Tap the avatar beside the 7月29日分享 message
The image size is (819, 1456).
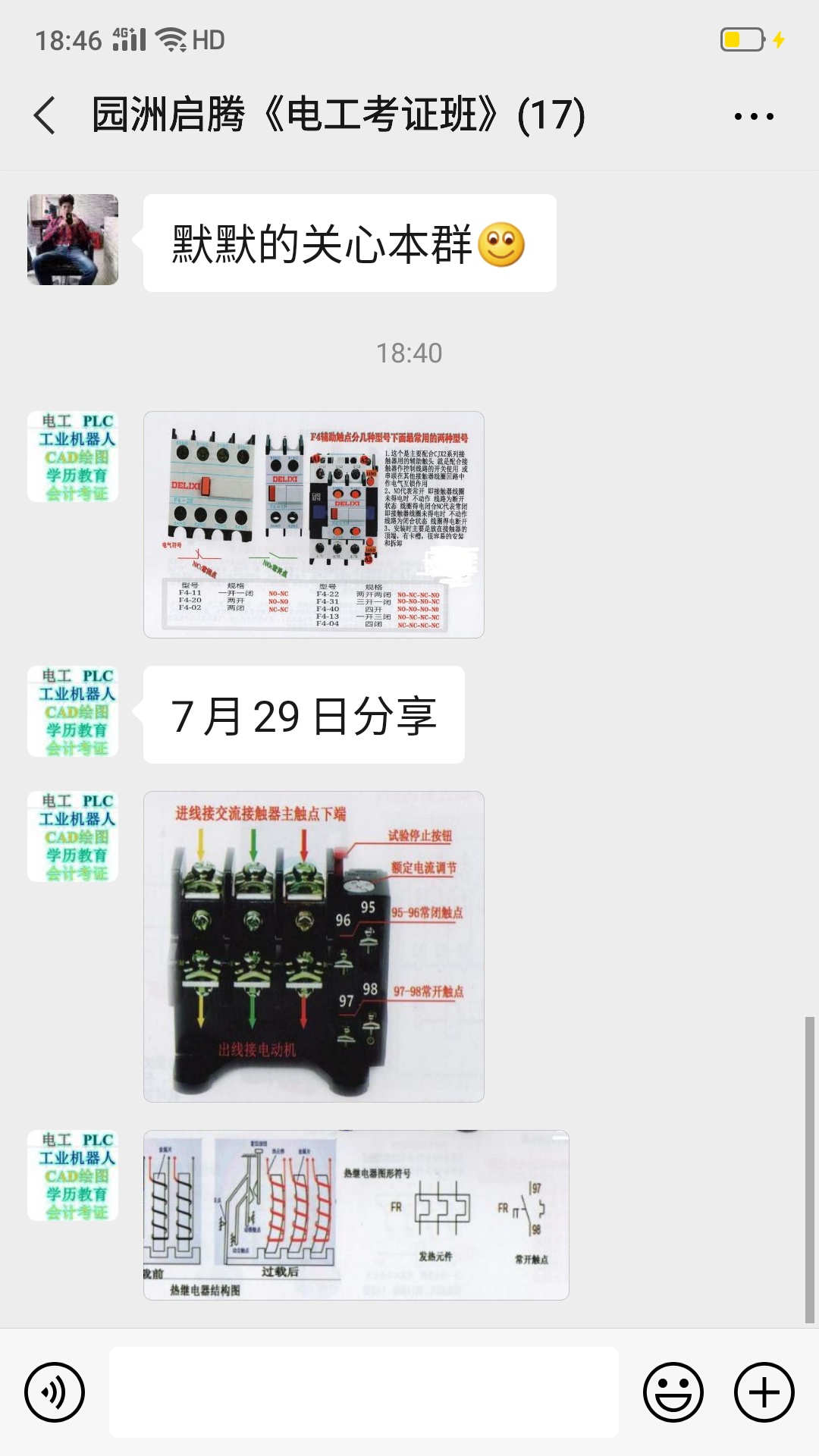pyautogui.click(x=73, y=711)
